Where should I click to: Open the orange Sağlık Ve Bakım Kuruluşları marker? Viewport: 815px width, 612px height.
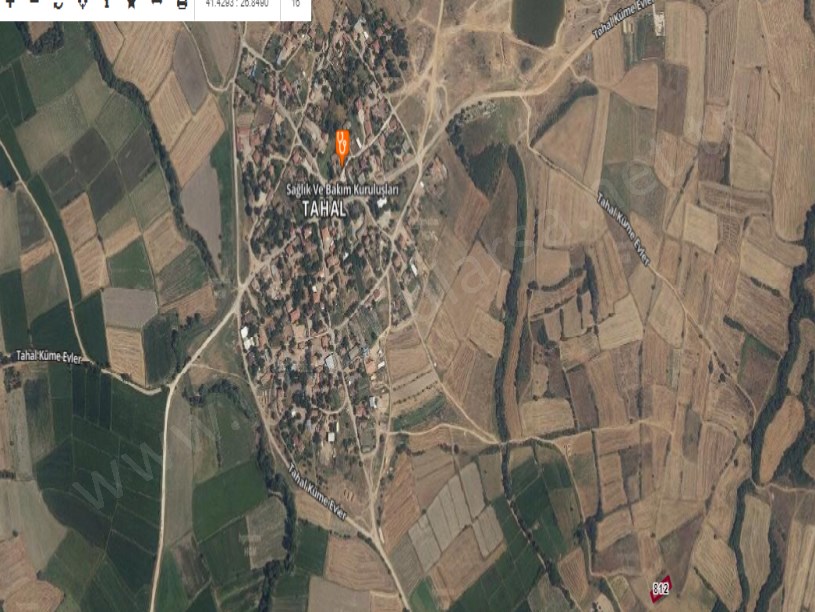[x=342, y=146]
